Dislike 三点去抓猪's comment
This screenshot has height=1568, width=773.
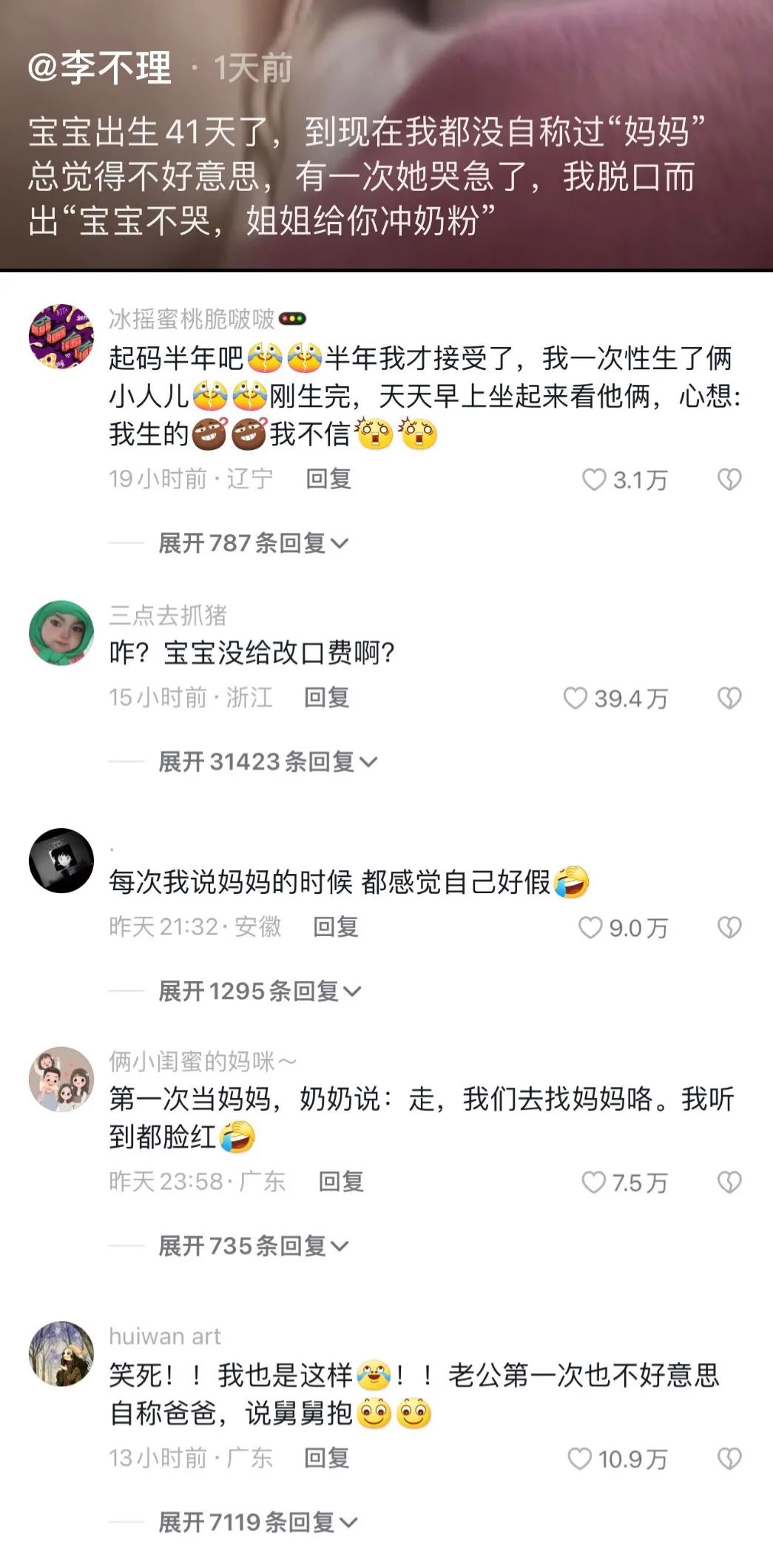[729, 698]
